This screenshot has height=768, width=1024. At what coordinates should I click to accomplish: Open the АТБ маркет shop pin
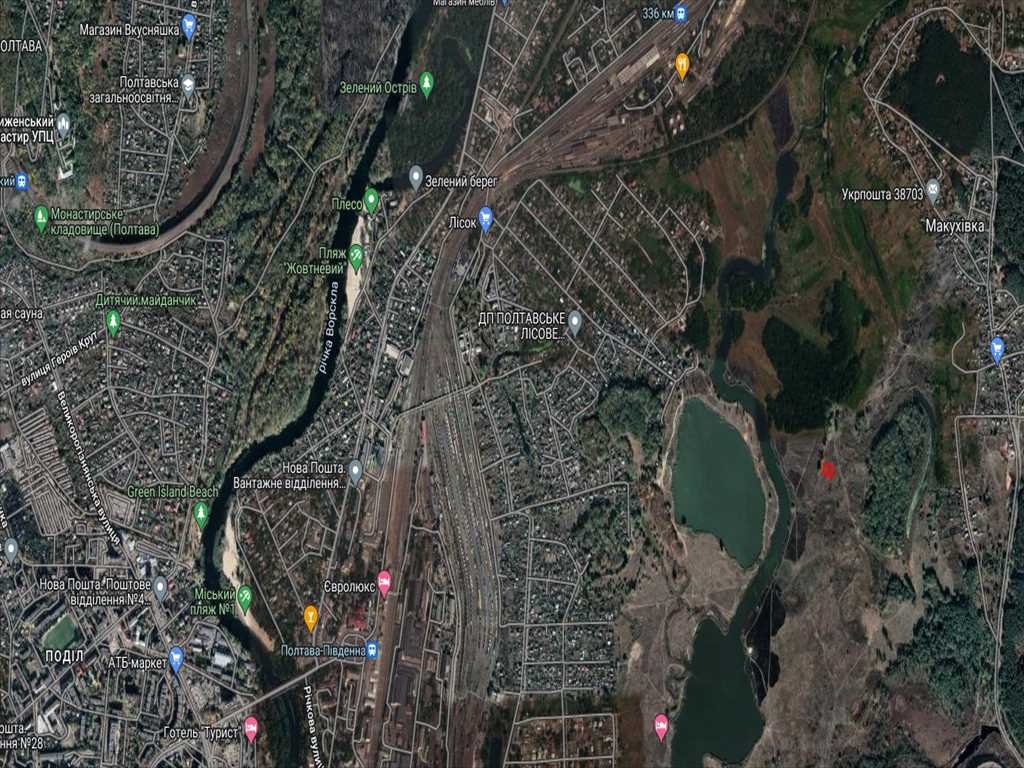click(176, 657)
